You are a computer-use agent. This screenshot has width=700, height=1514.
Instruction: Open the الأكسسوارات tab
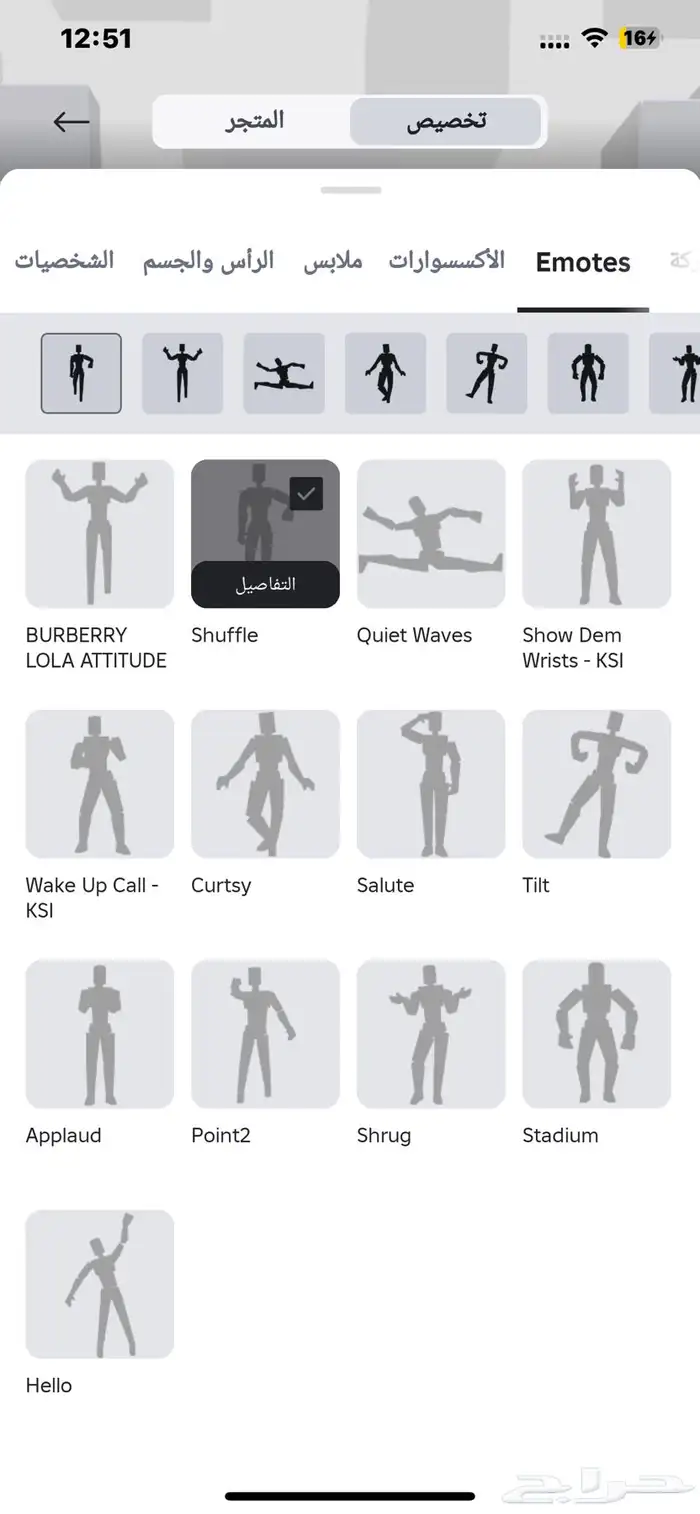coord(447,261)
